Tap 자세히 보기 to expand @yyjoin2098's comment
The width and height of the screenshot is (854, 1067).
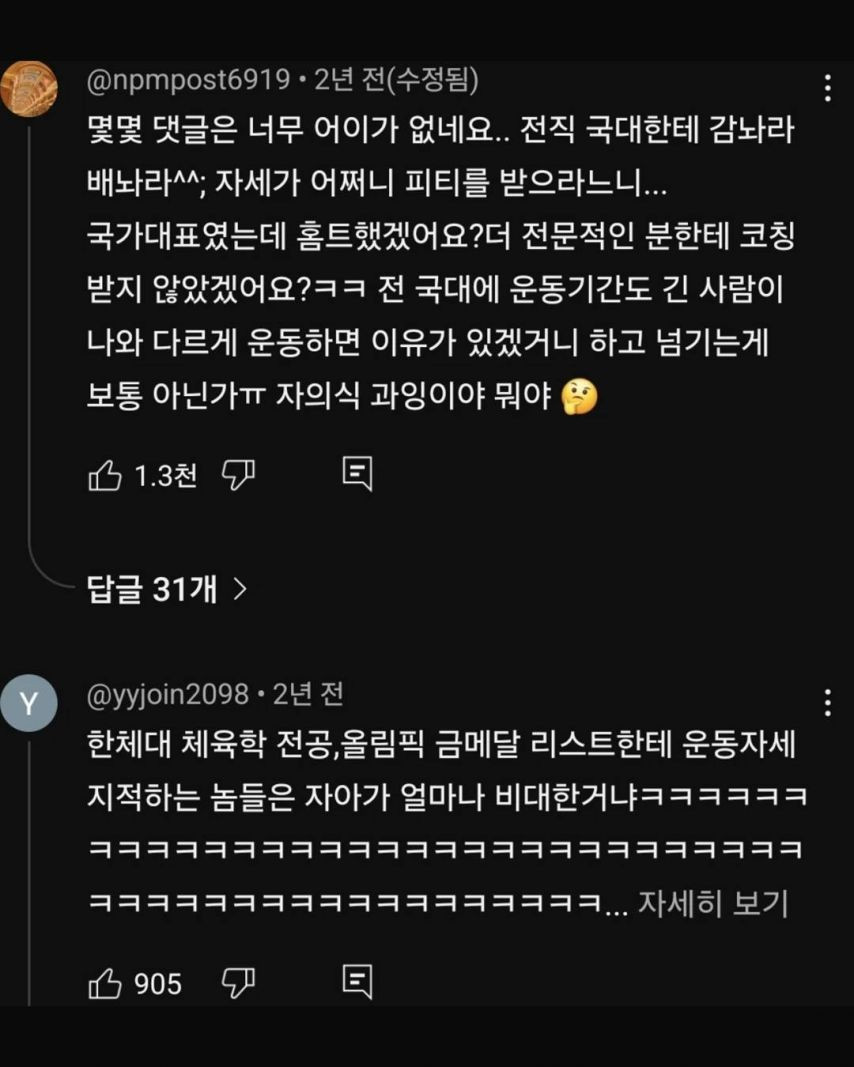pos(713,903)
